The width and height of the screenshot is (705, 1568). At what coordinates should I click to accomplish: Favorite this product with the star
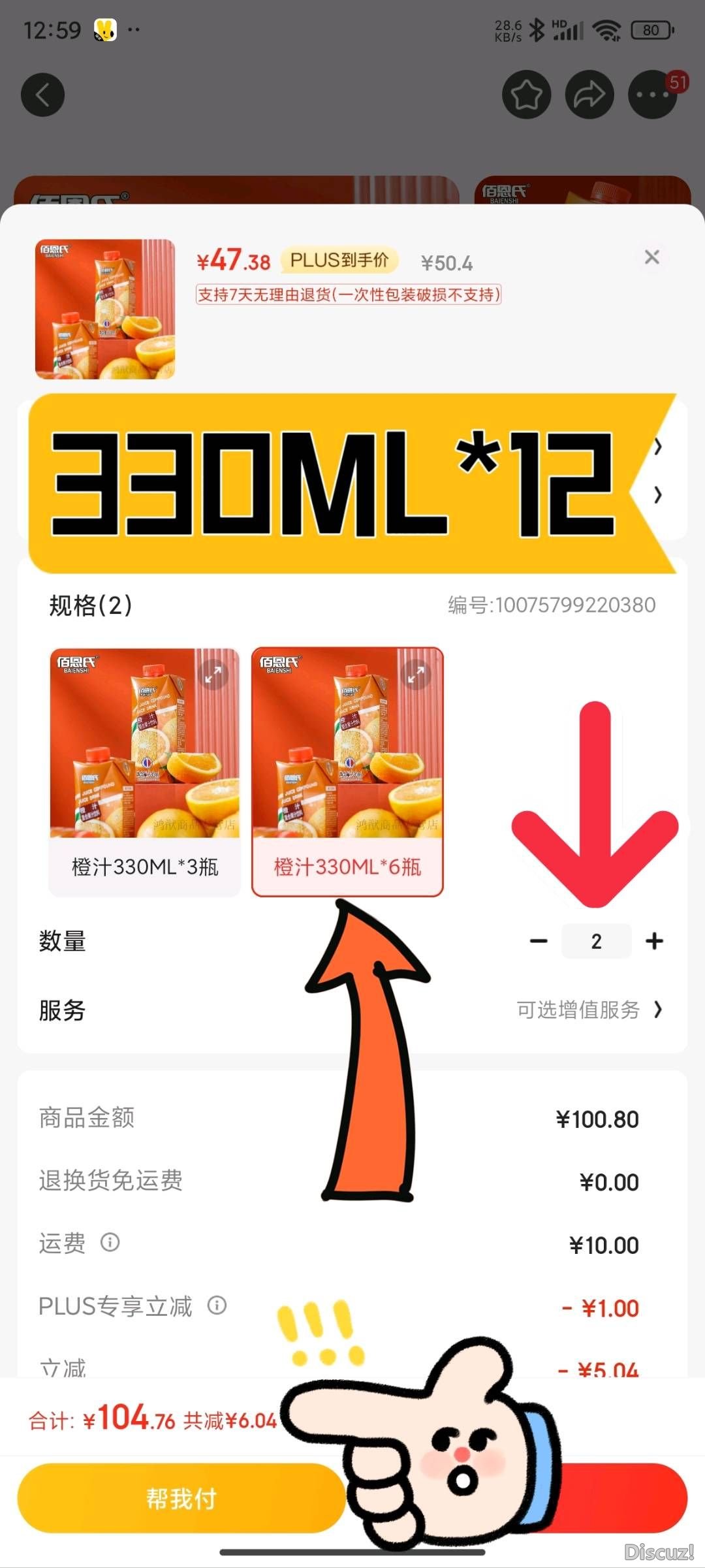click(x=526, y=95)
